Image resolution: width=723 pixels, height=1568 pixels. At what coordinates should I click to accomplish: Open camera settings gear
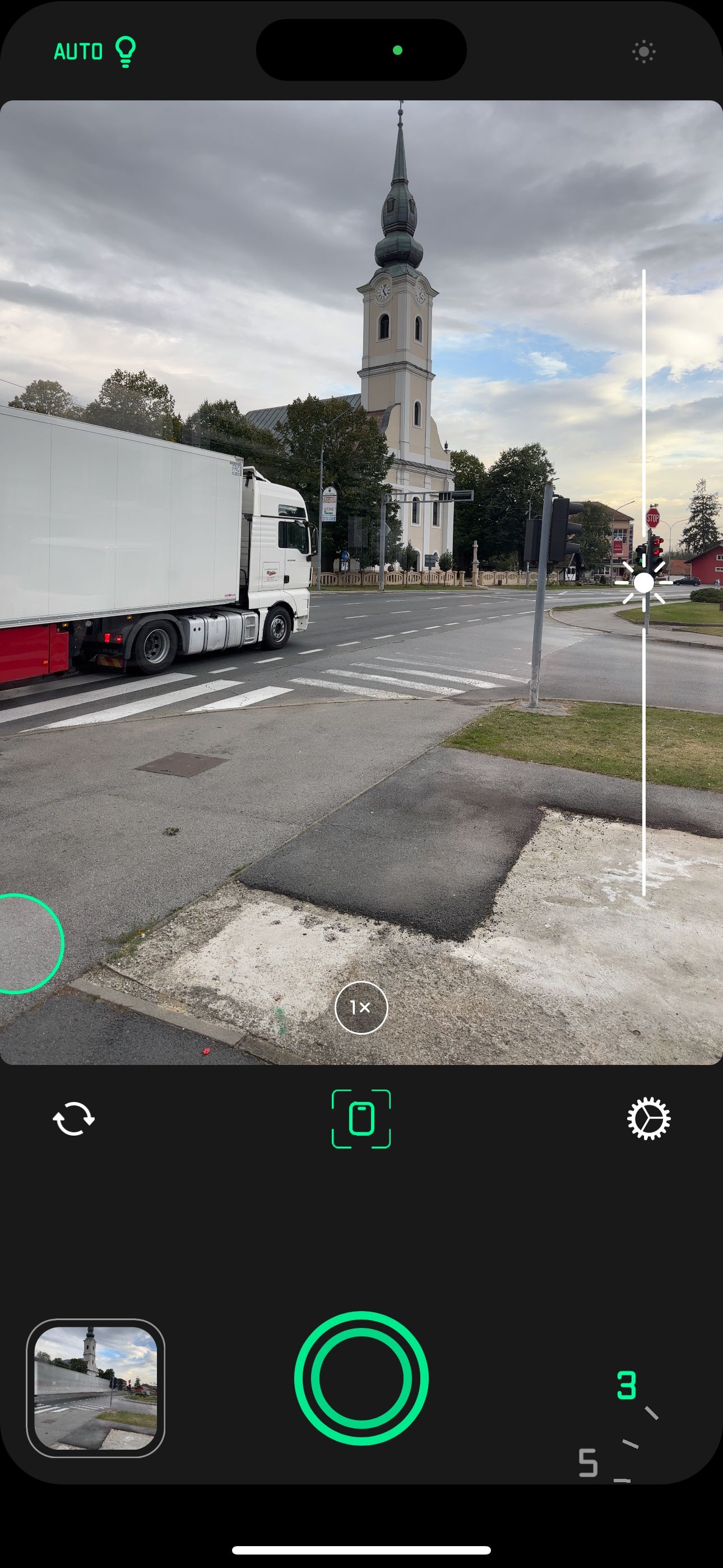[x=648, y=1119]
